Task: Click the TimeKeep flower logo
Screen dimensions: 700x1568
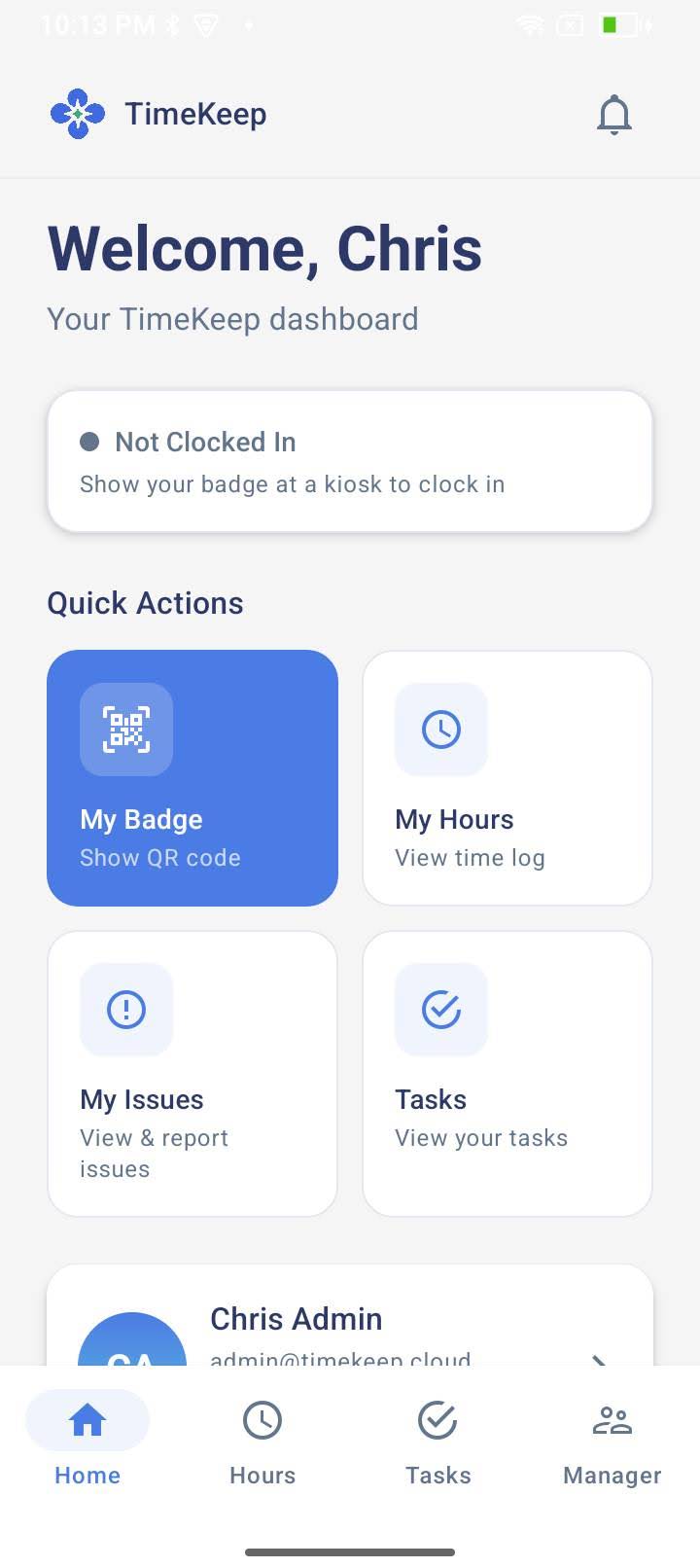Action: (78, 112)
